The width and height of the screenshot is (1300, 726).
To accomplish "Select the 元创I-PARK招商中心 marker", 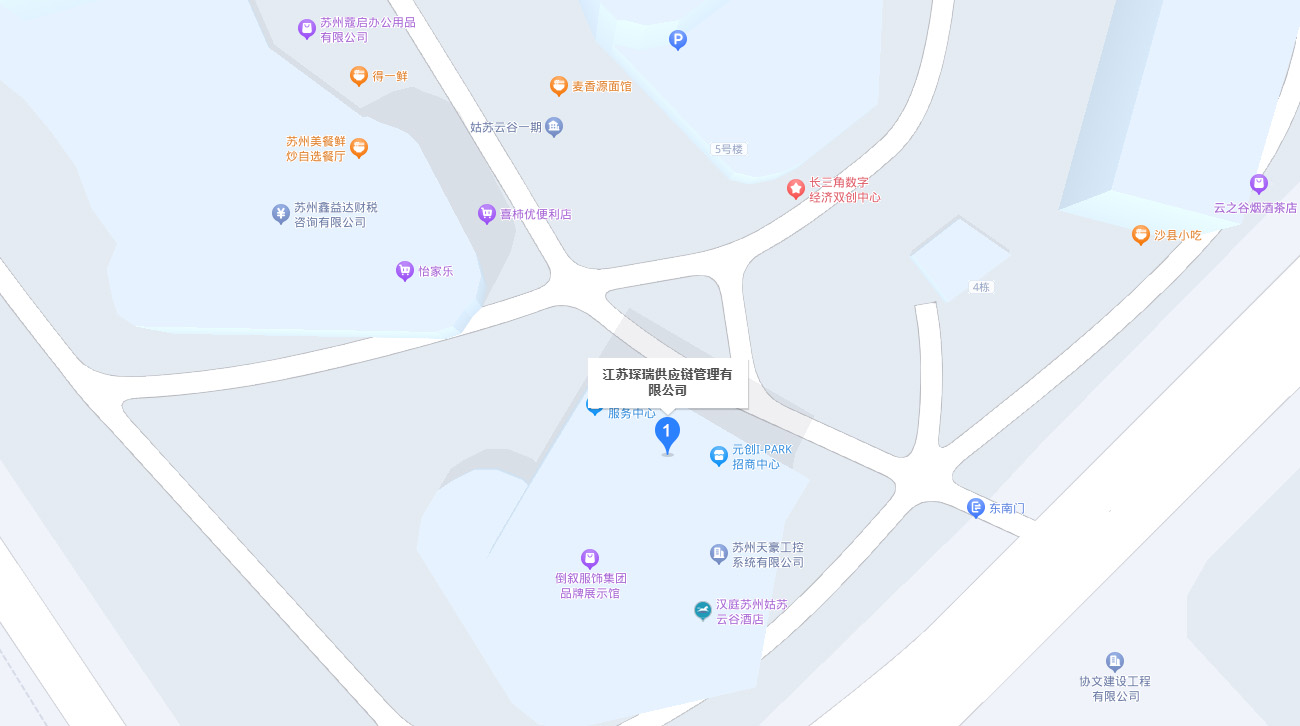I will tap(718, 456).
